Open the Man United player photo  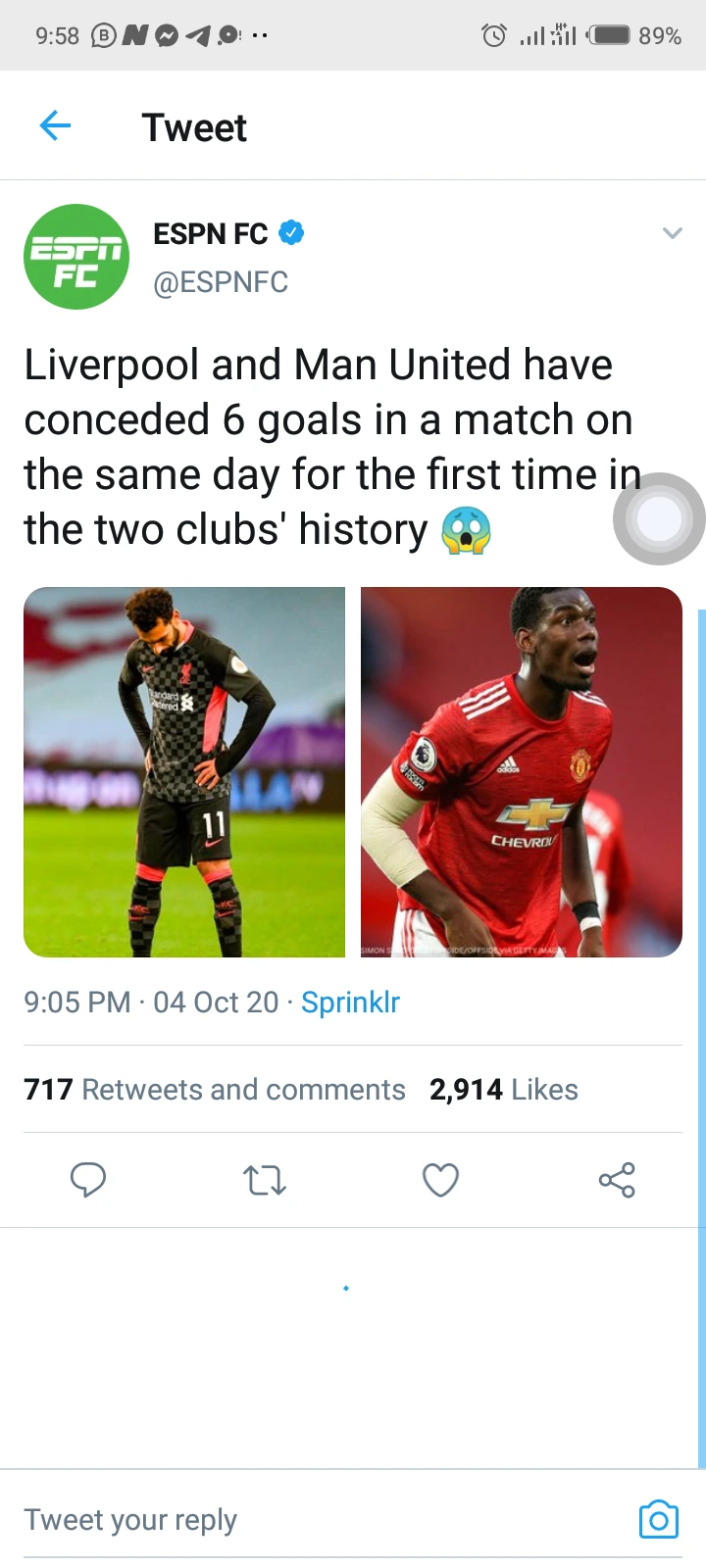click(x=521, y=772)
